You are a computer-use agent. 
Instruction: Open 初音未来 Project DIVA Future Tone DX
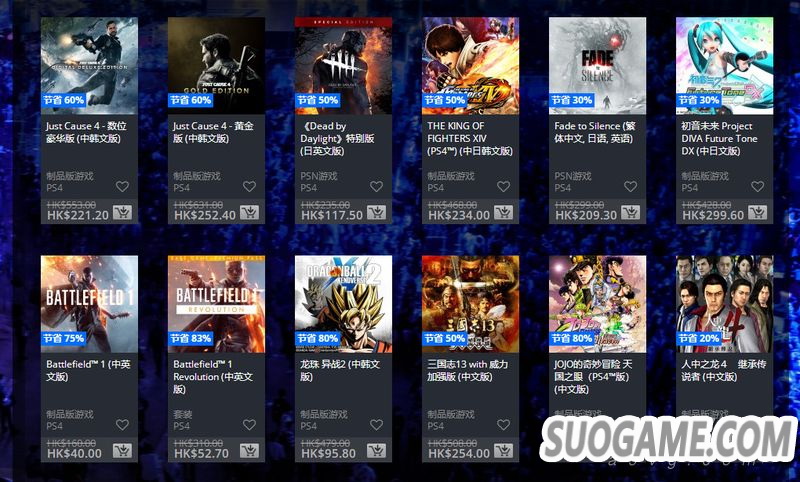tap(724, 63)
